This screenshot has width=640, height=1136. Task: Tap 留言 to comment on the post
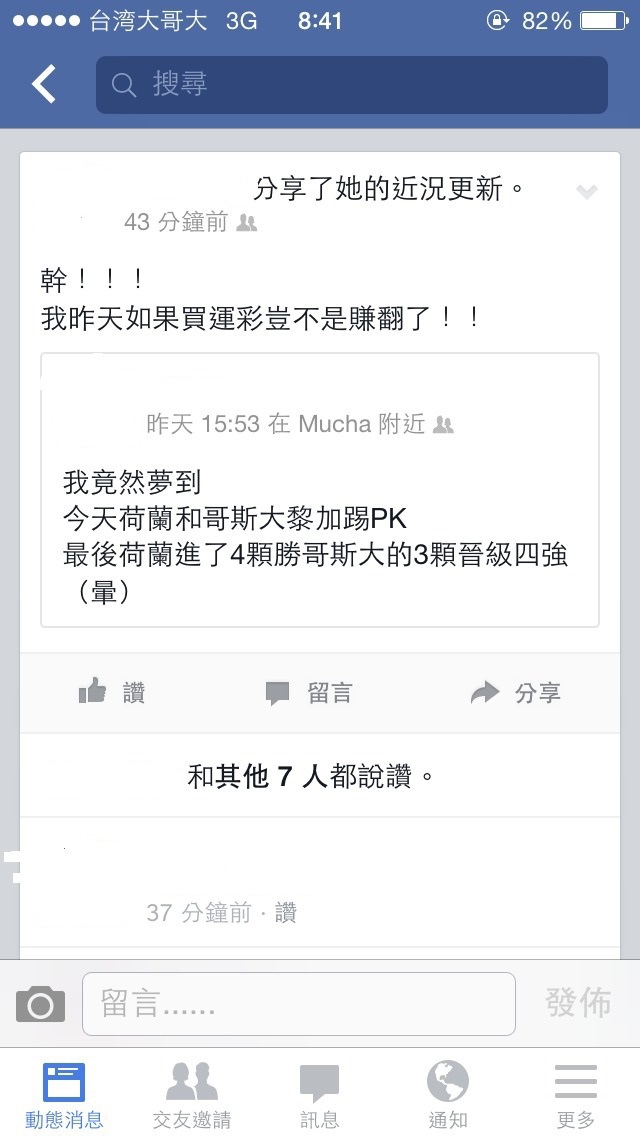click(x=309, y=692)
